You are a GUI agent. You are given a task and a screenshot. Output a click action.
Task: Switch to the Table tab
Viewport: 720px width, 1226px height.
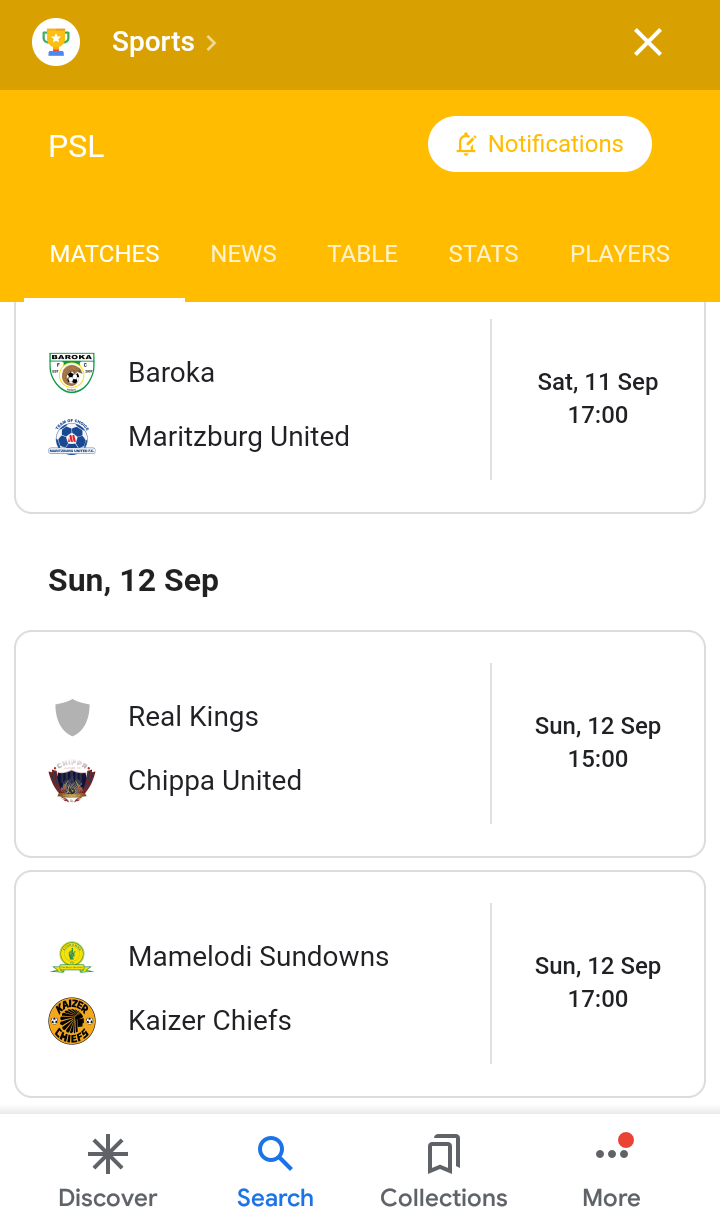coord(363,254)
